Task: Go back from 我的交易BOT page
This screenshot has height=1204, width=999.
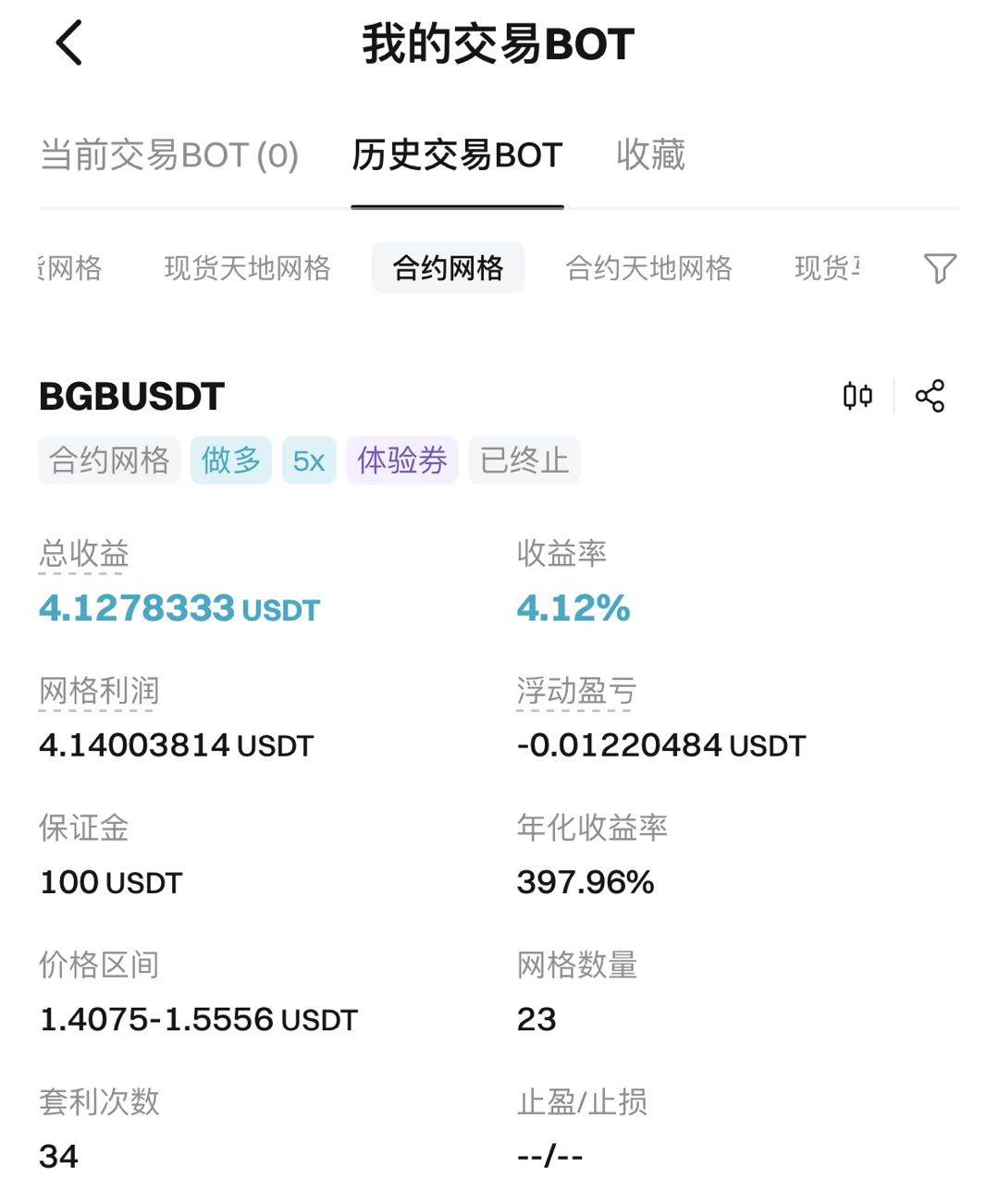Action: pyautogui.click(x=69, y=43)
